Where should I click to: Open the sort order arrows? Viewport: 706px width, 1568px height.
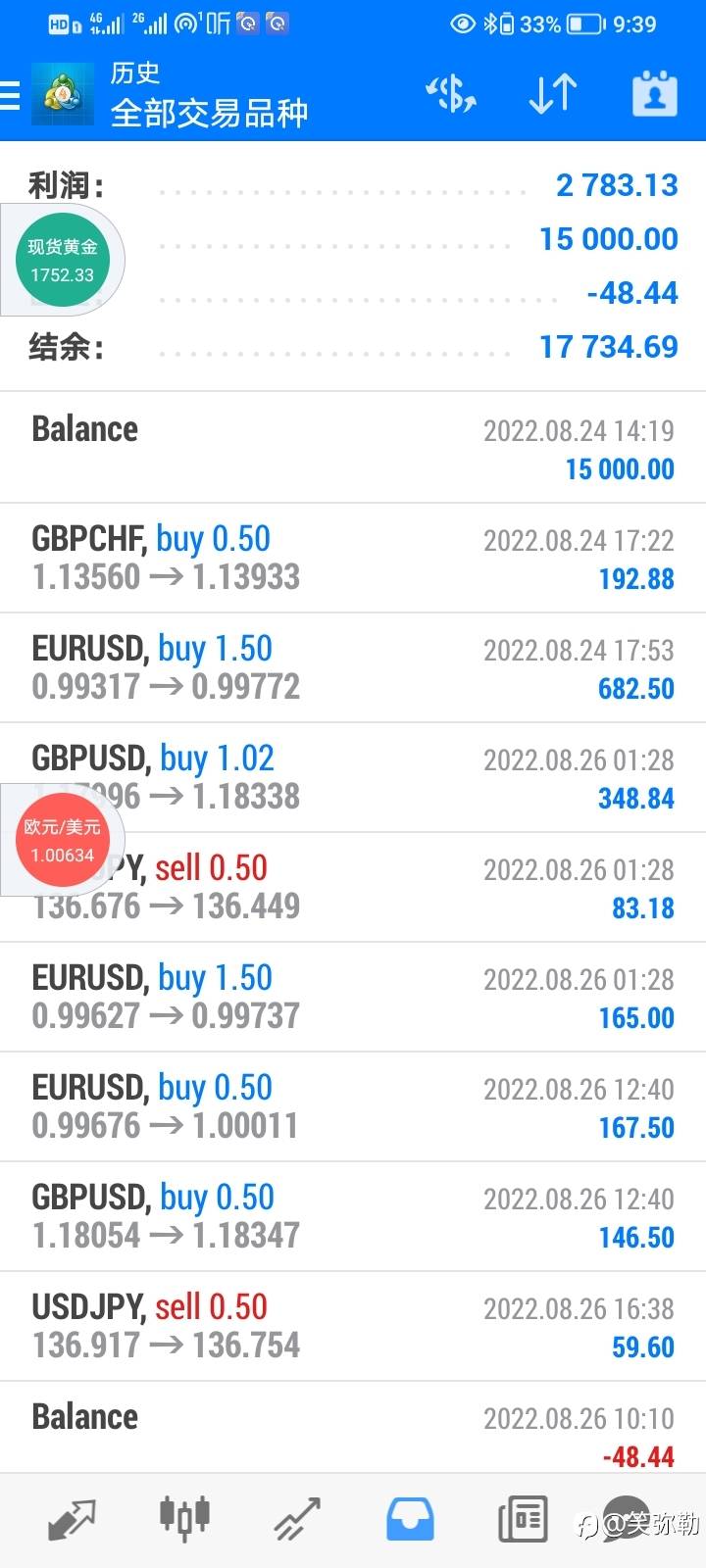click(x=553, y=95)
